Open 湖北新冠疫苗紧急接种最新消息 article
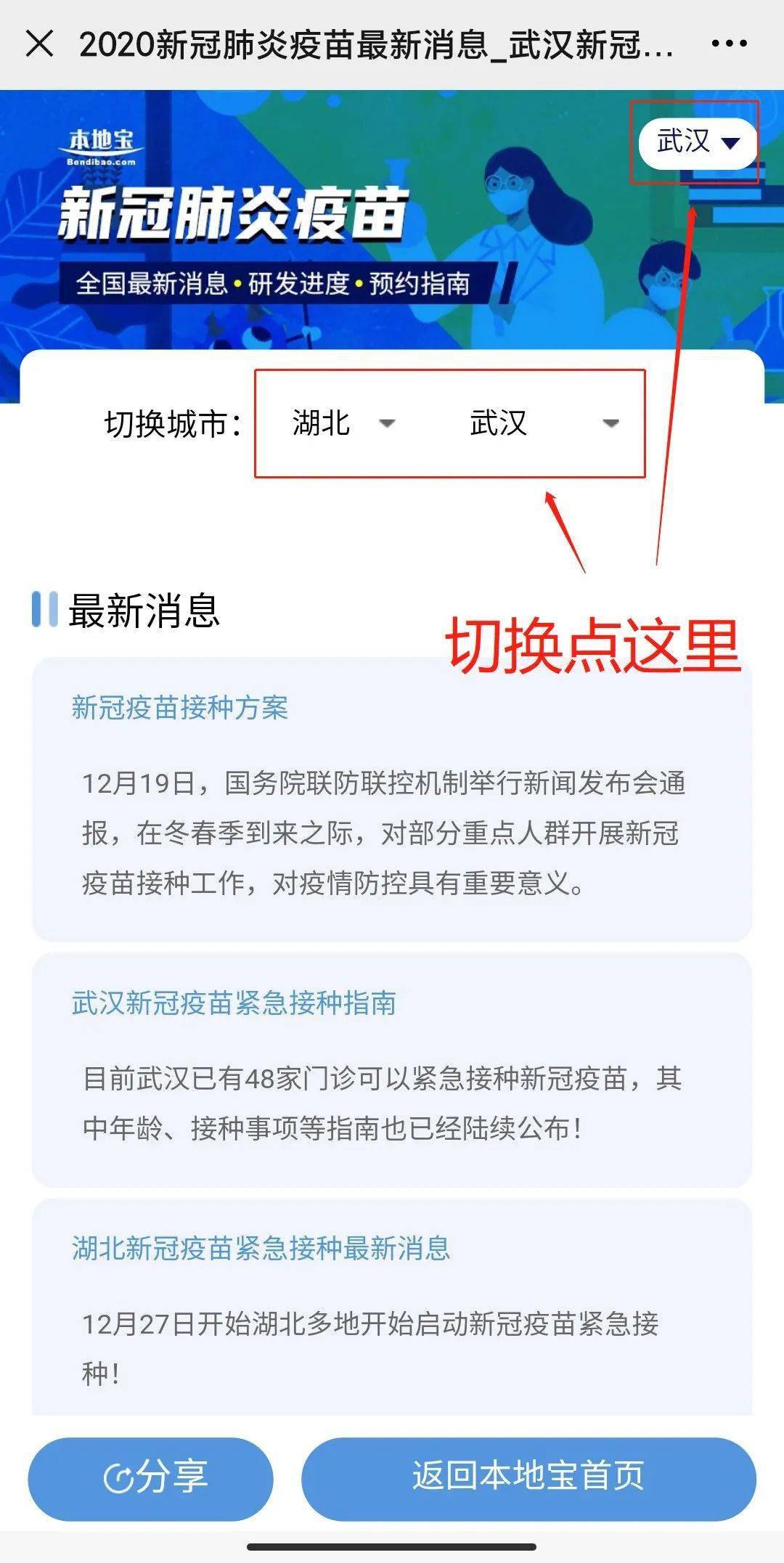Image resolution: width=784 pixels, height=1563 pixels. pos(261,1248)
